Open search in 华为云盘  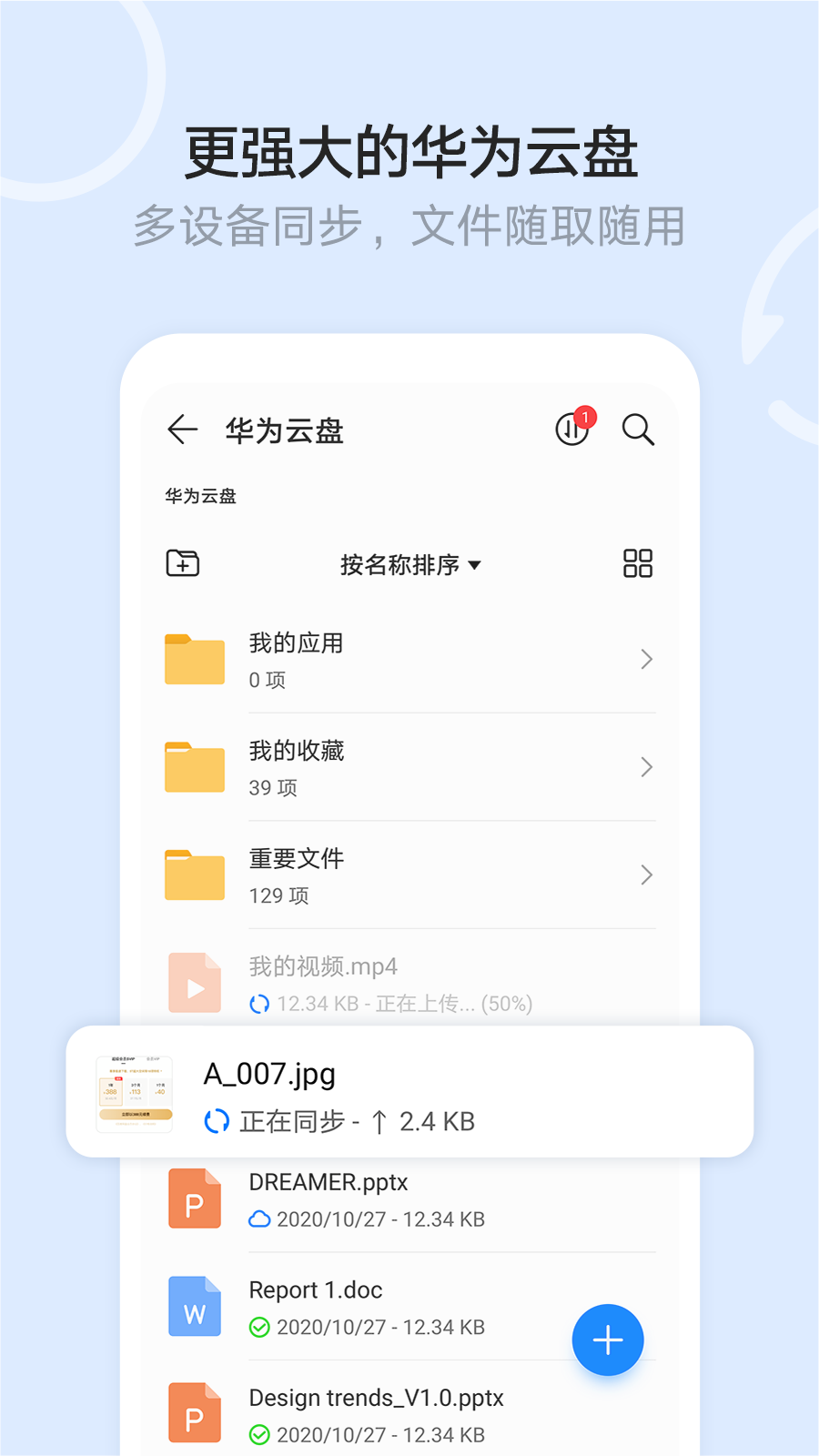click(638, 430)
